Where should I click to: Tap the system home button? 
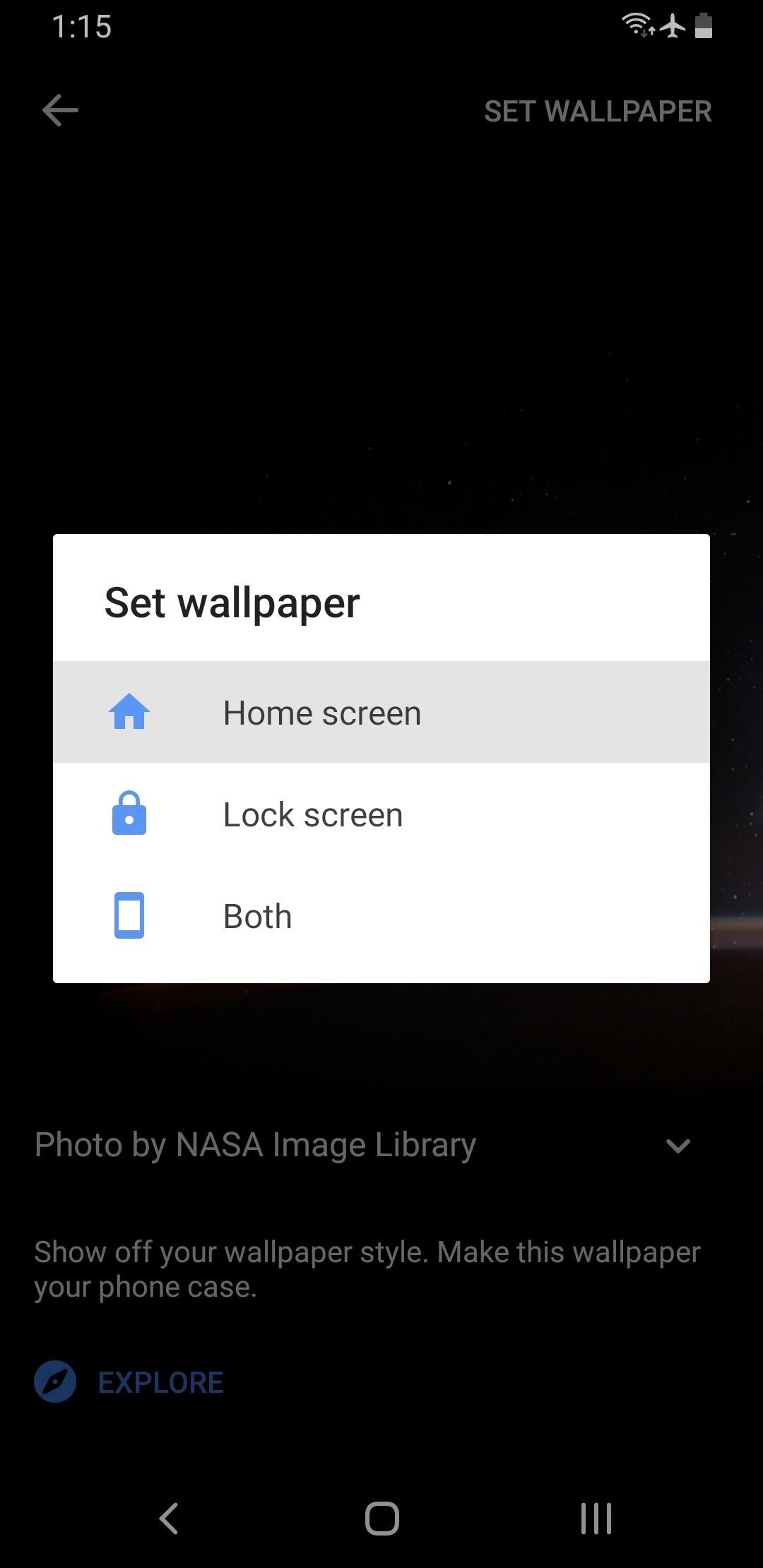pyautogui.click(x=381, y=1518)
